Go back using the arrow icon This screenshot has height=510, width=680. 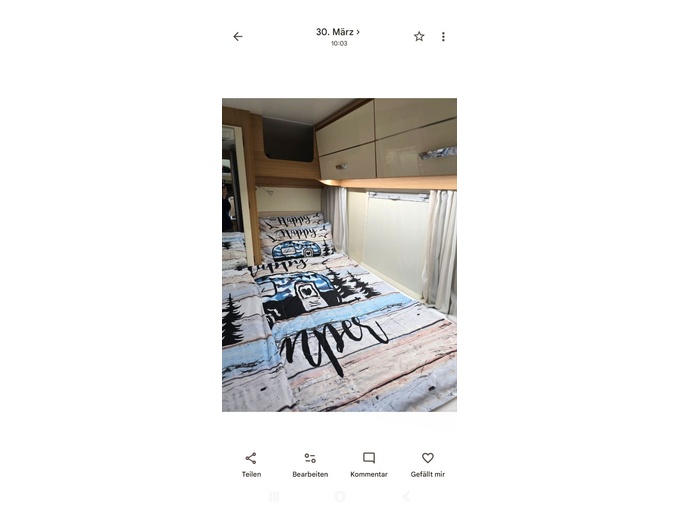point(237,36)
